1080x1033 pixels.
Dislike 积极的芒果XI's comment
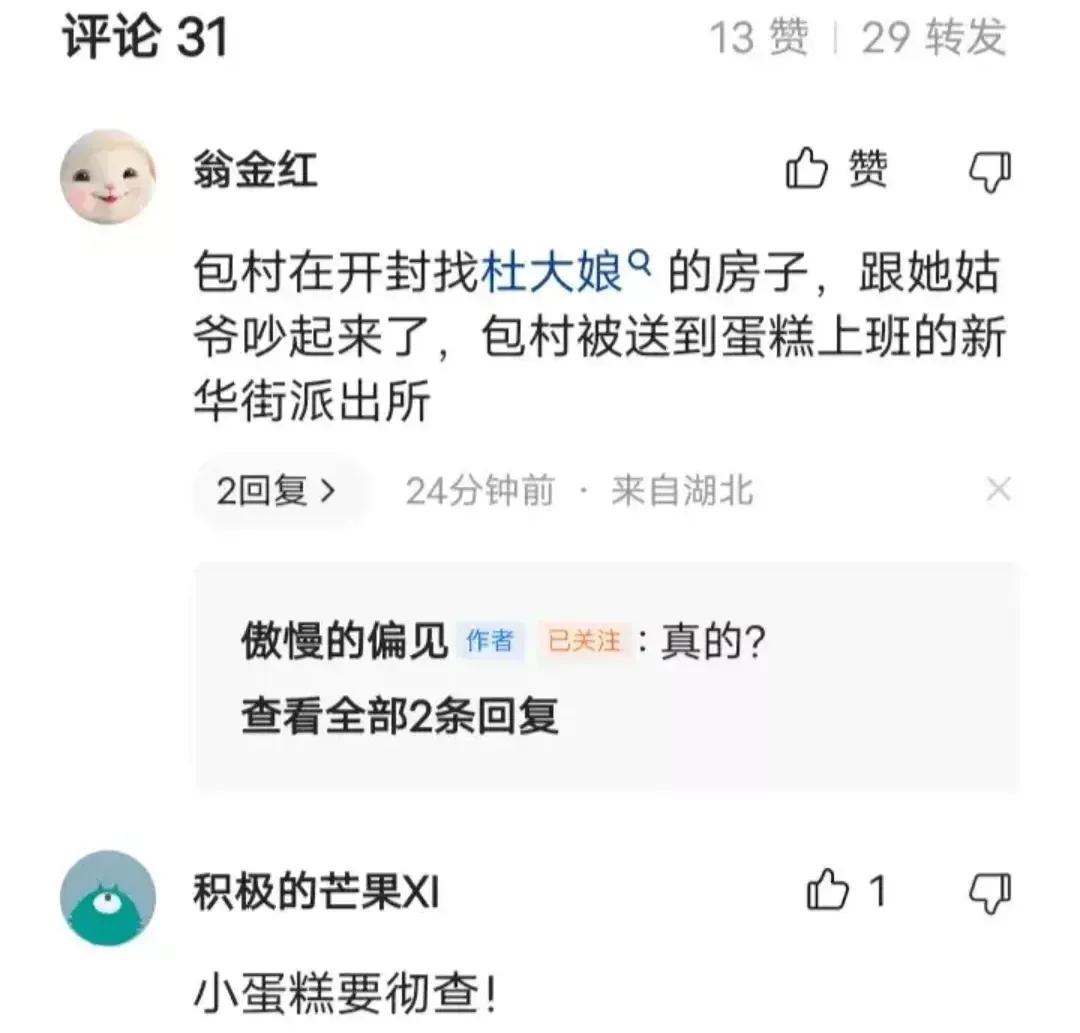pyautogui.click(x=990, y=891)
